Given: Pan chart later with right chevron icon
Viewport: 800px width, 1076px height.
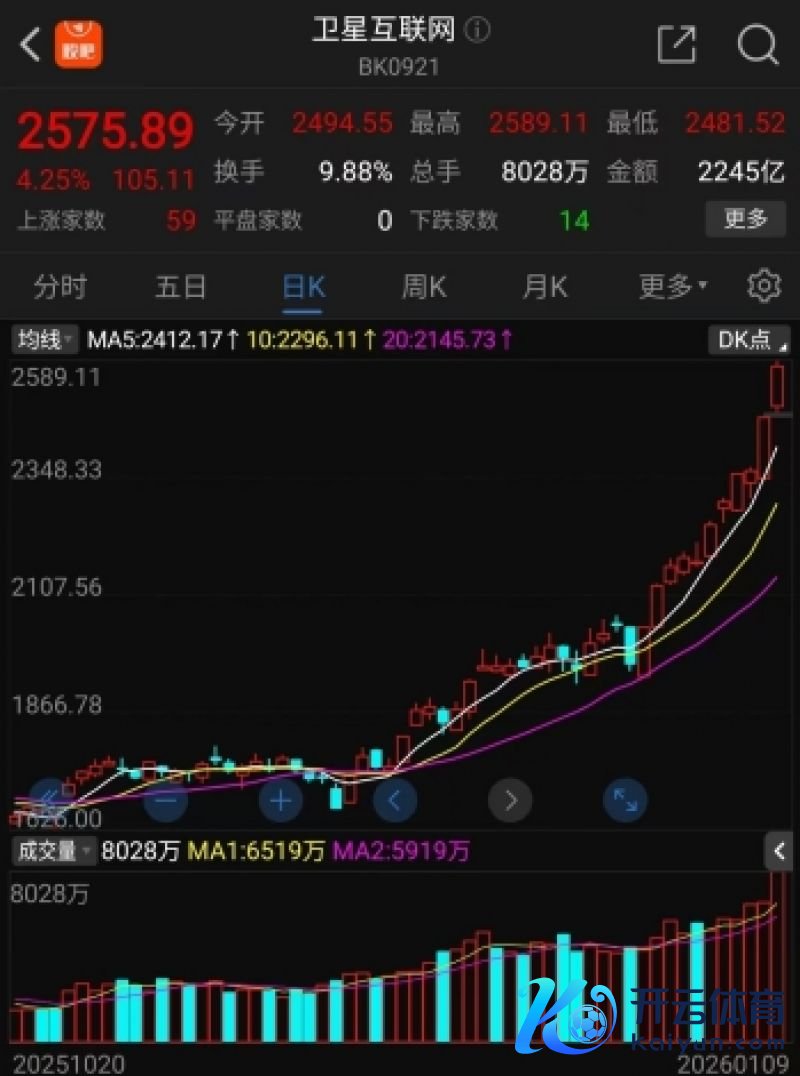Looking at the screenshot, I should [510, 800].
